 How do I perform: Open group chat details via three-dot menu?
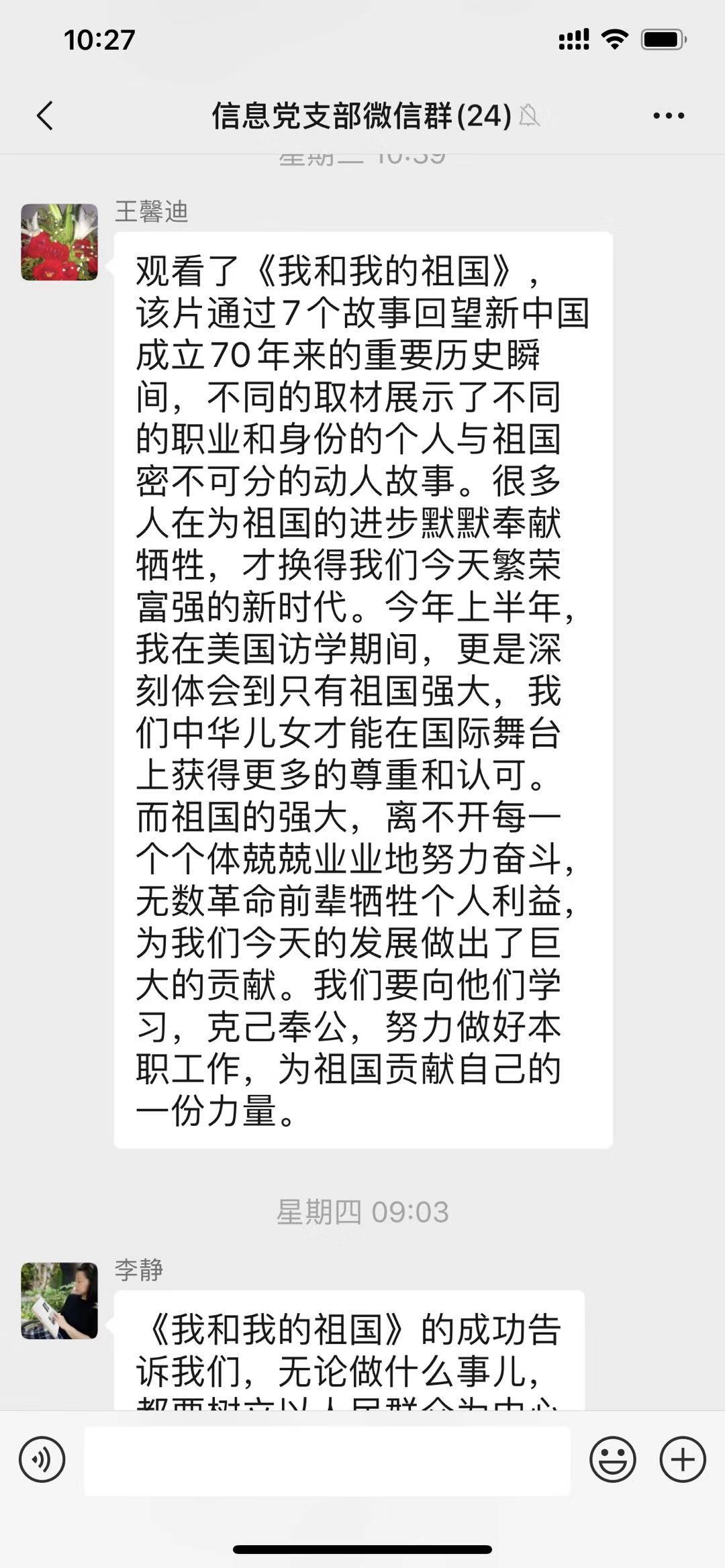669,115
